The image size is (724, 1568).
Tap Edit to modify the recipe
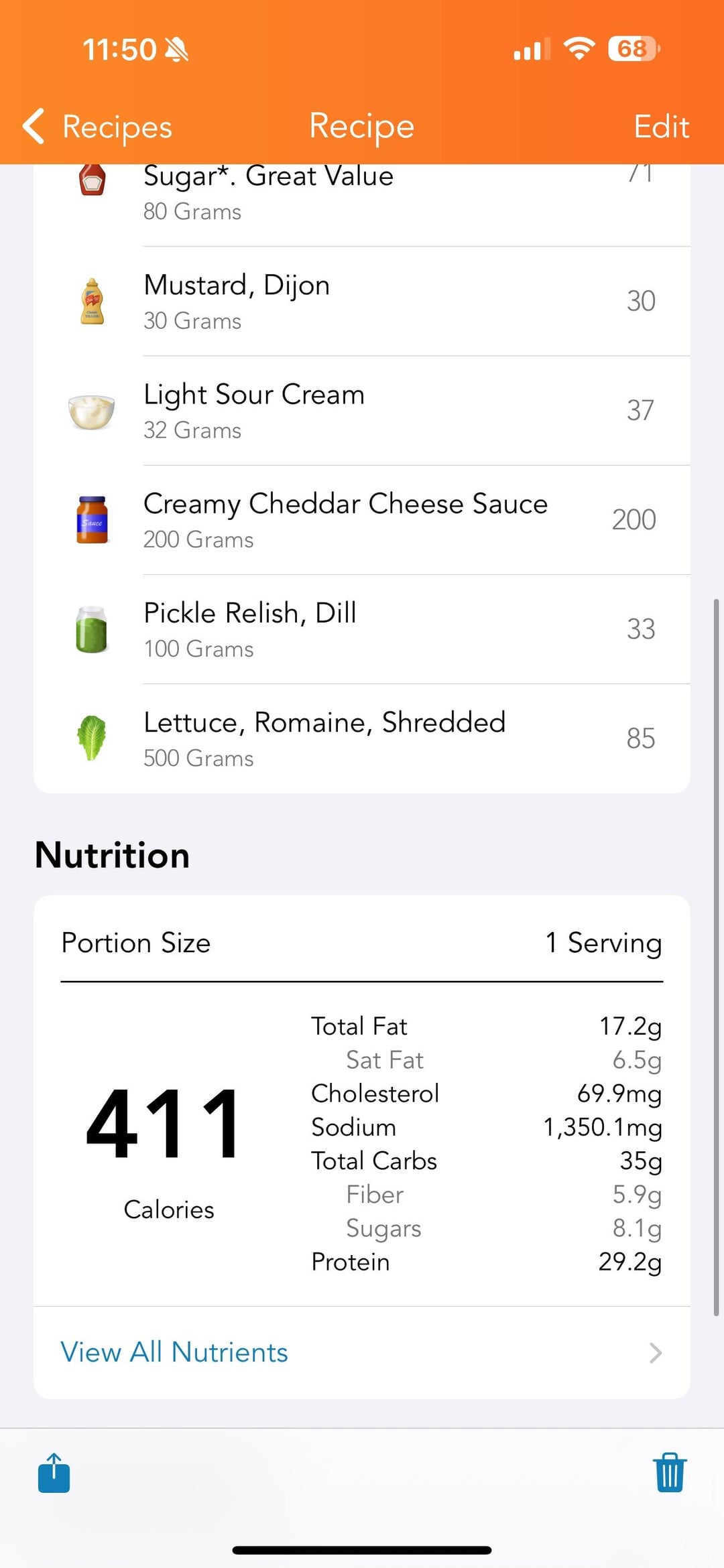click(x=661, y=127)
